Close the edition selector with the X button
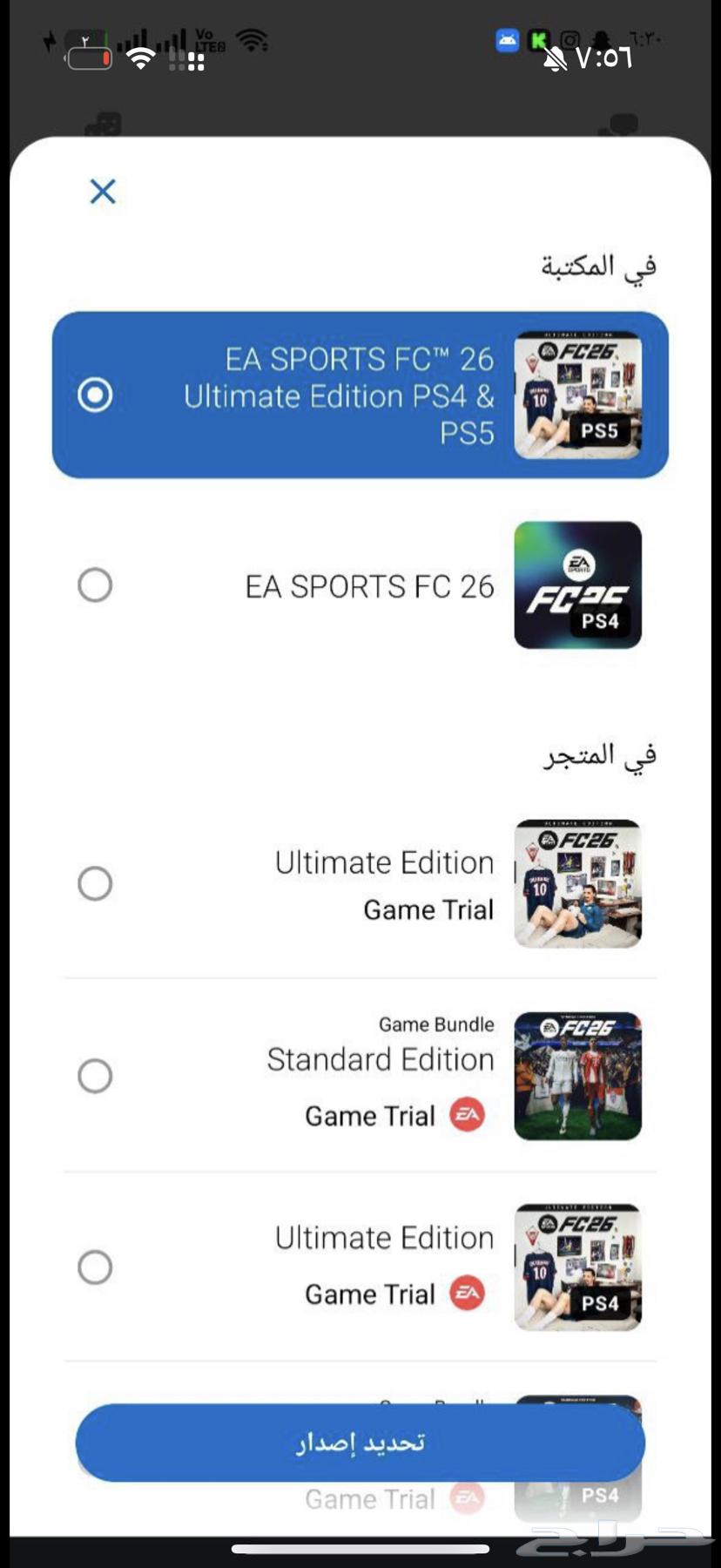This screenshot has height=1568, width=721. [x=102, y=191]
